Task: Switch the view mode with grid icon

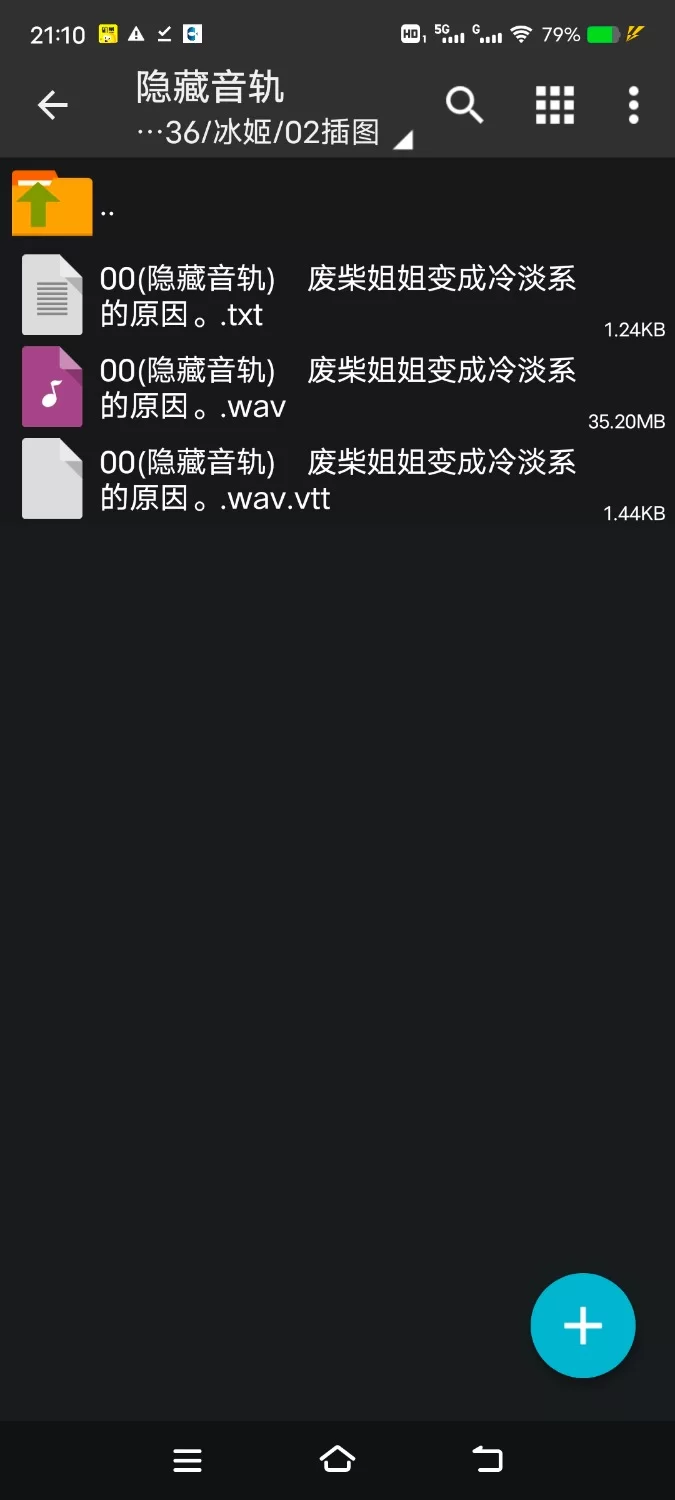Action: (554, 105)
